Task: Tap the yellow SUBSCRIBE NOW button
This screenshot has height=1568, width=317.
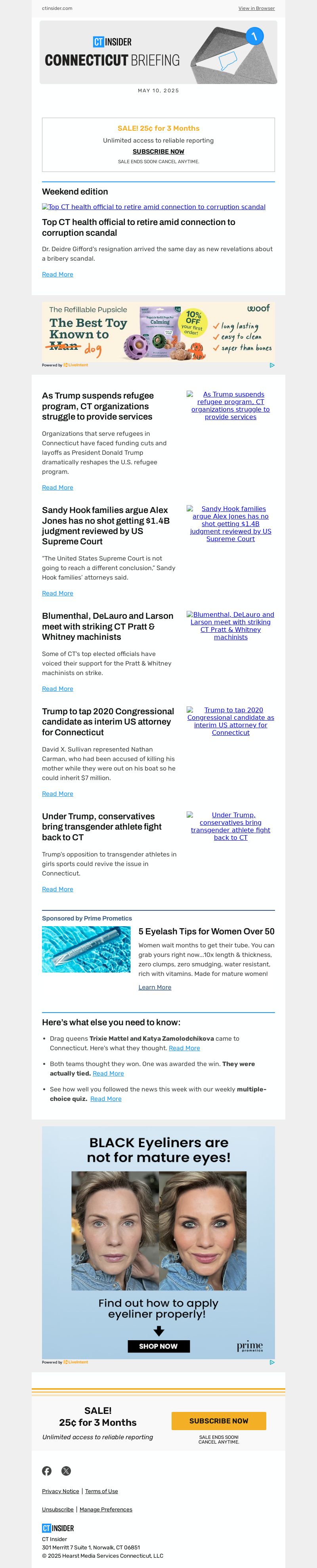Action: pyautogui.click(x=218, y=1421)
